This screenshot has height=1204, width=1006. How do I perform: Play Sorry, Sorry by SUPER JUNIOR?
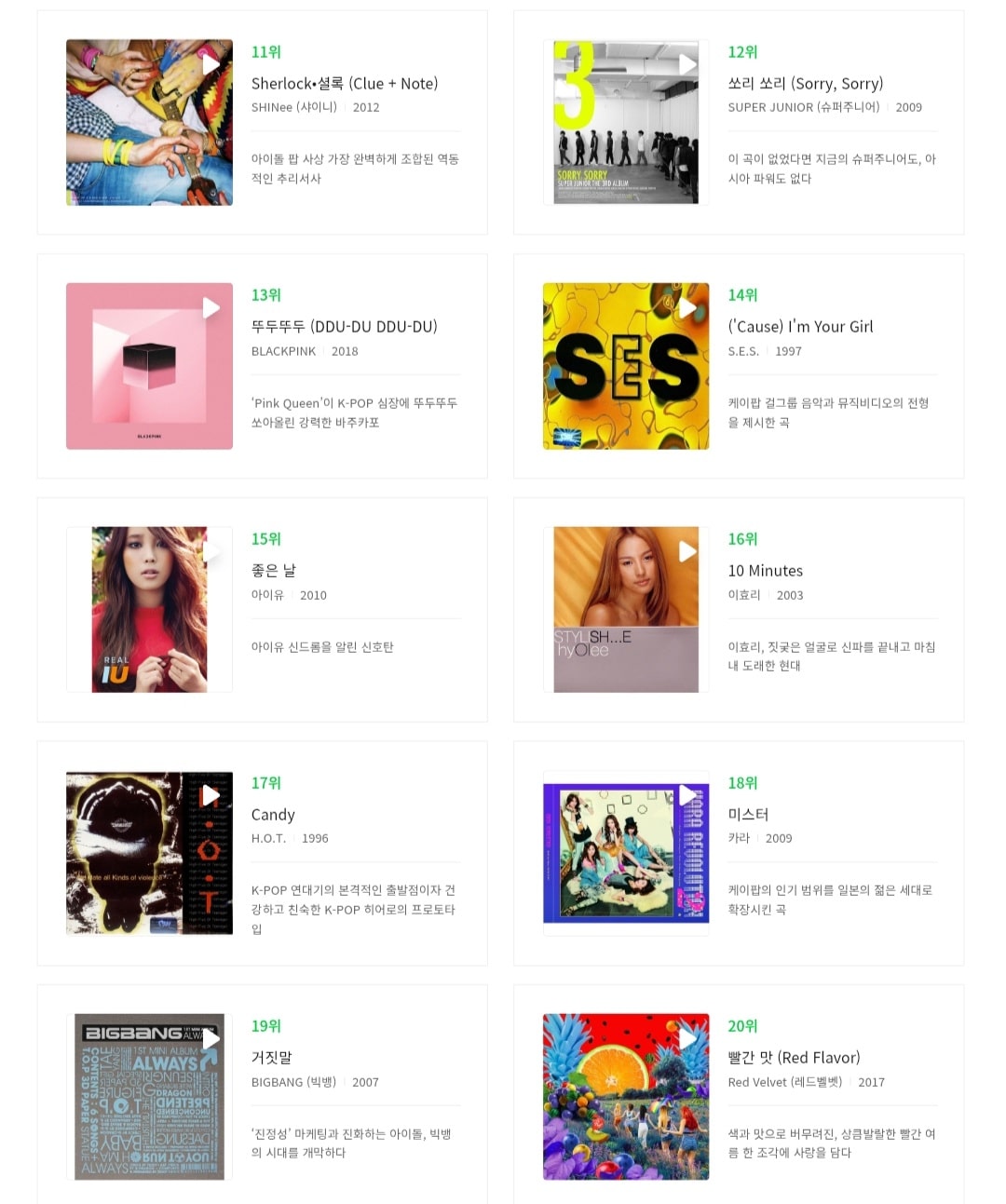click(688, 64)
